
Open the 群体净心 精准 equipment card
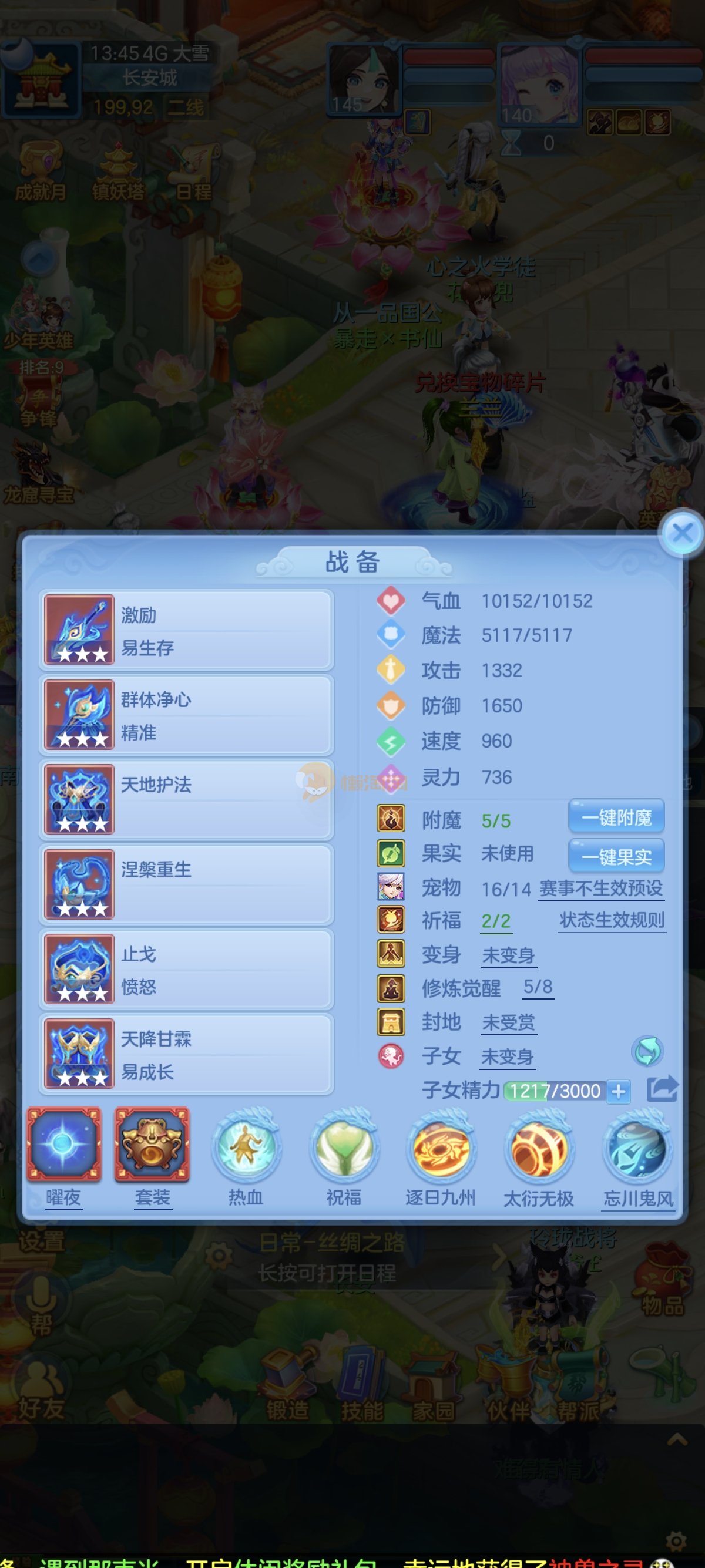186,715
